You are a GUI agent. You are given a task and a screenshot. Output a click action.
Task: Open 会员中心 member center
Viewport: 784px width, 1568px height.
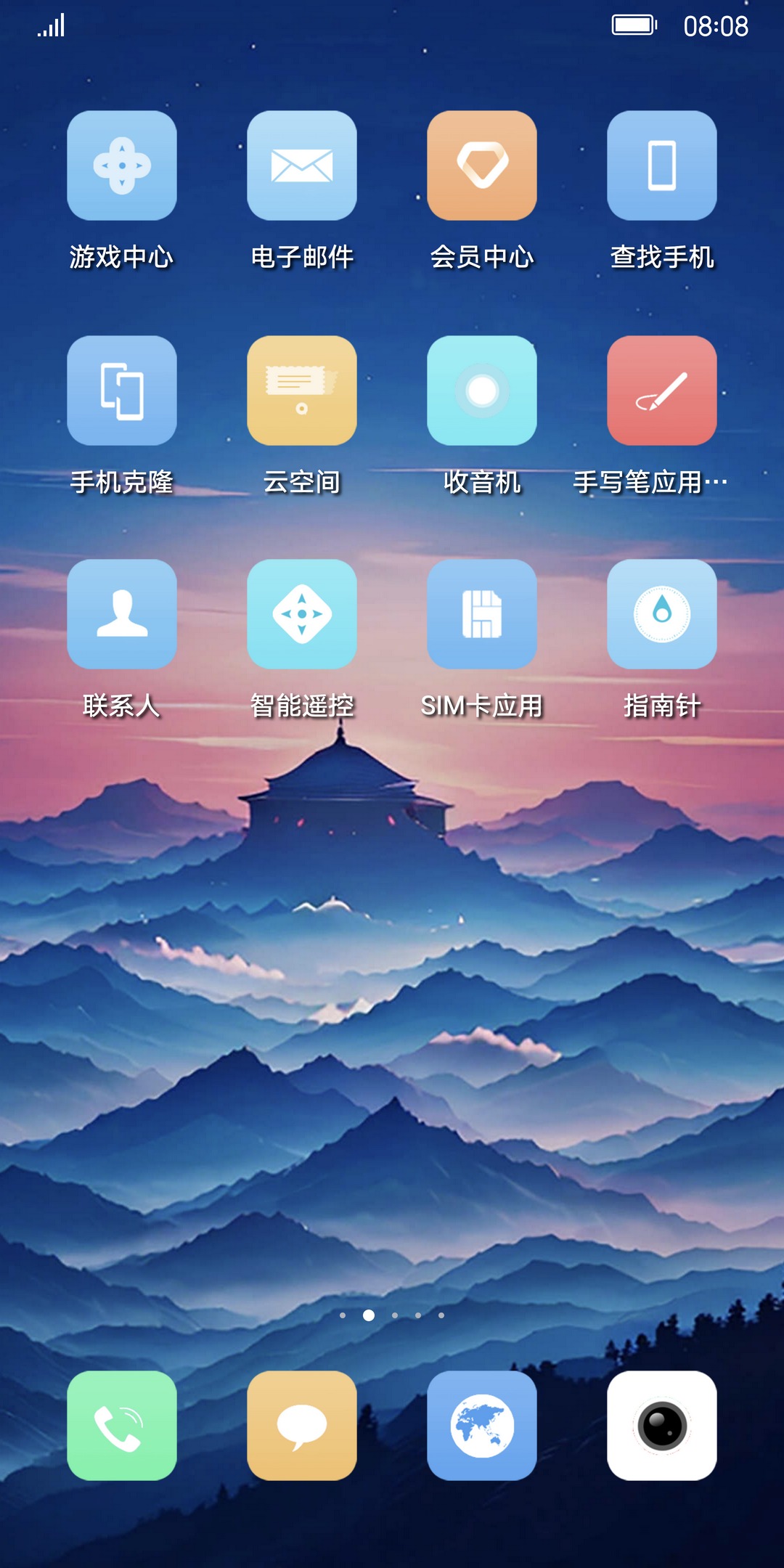pos(482,166)
